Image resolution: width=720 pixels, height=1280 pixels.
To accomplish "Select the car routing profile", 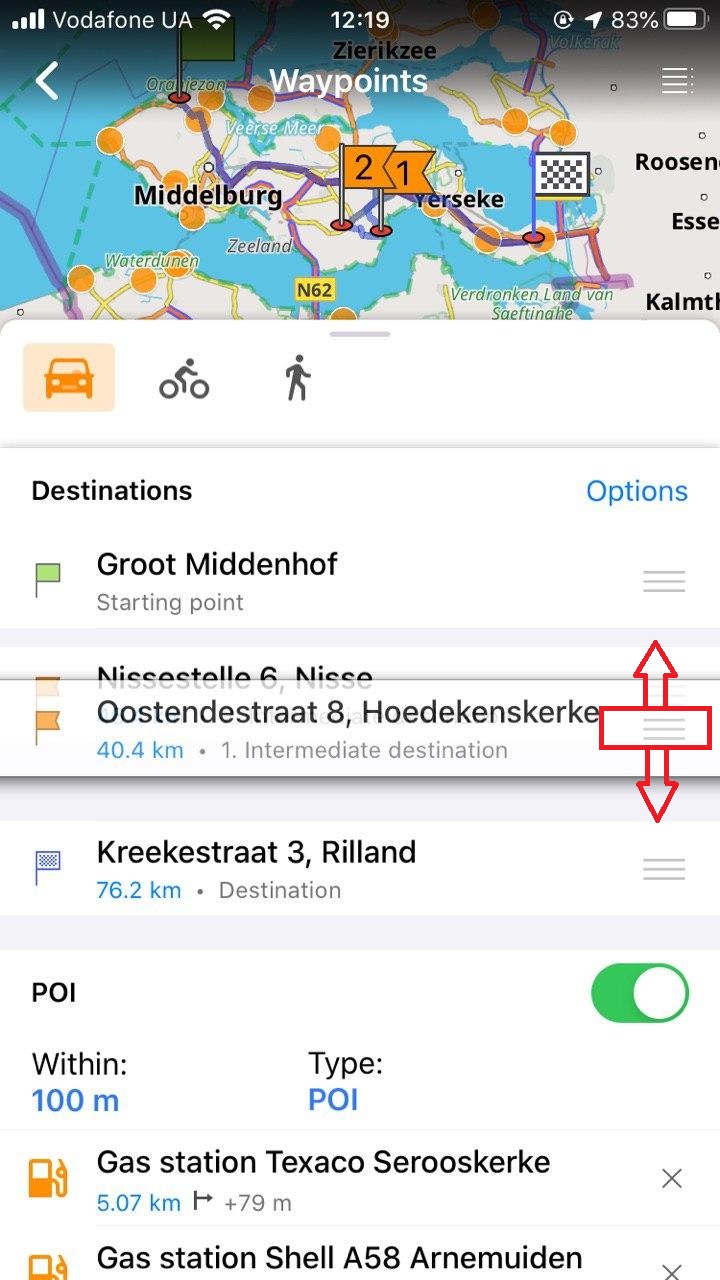I will (69, 378).
